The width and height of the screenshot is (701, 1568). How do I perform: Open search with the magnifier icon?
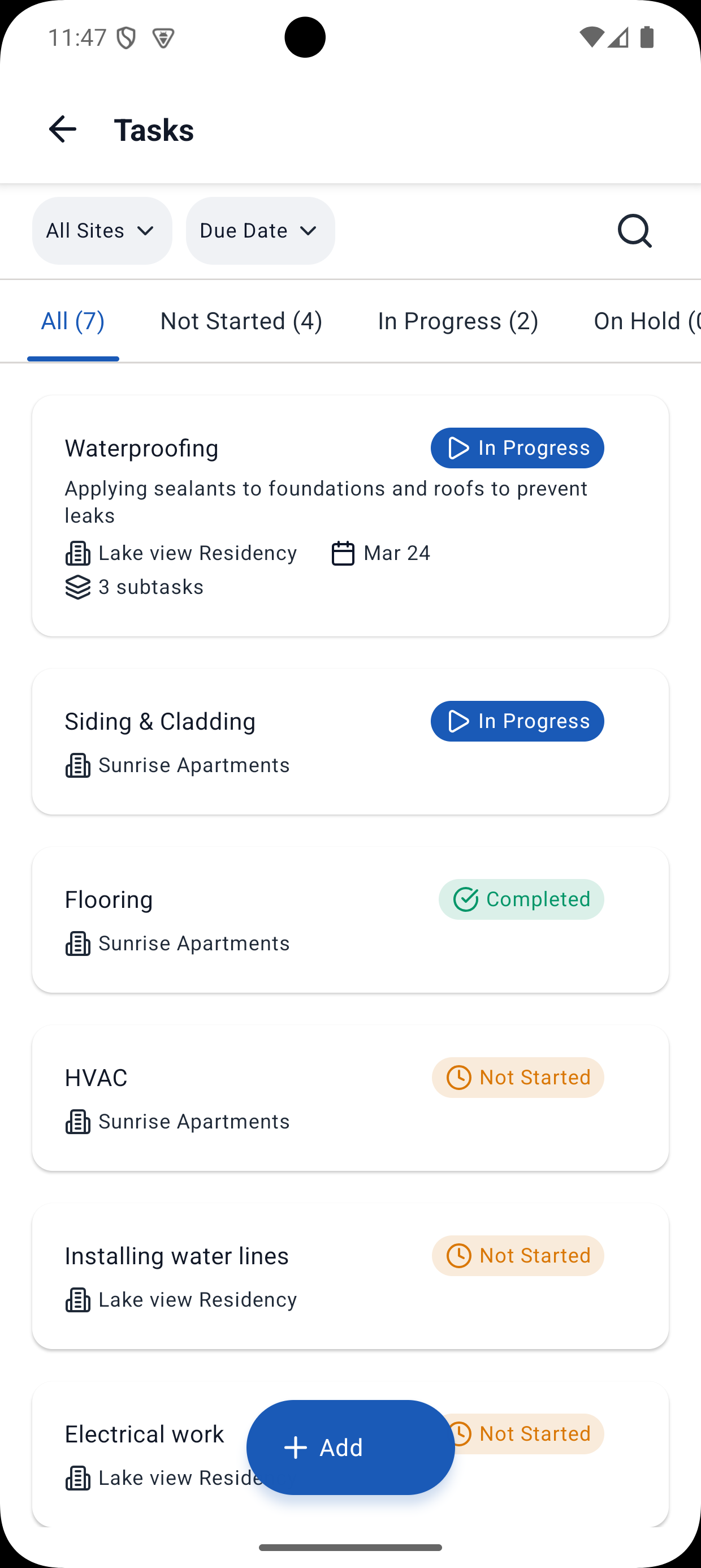(635, 231)
